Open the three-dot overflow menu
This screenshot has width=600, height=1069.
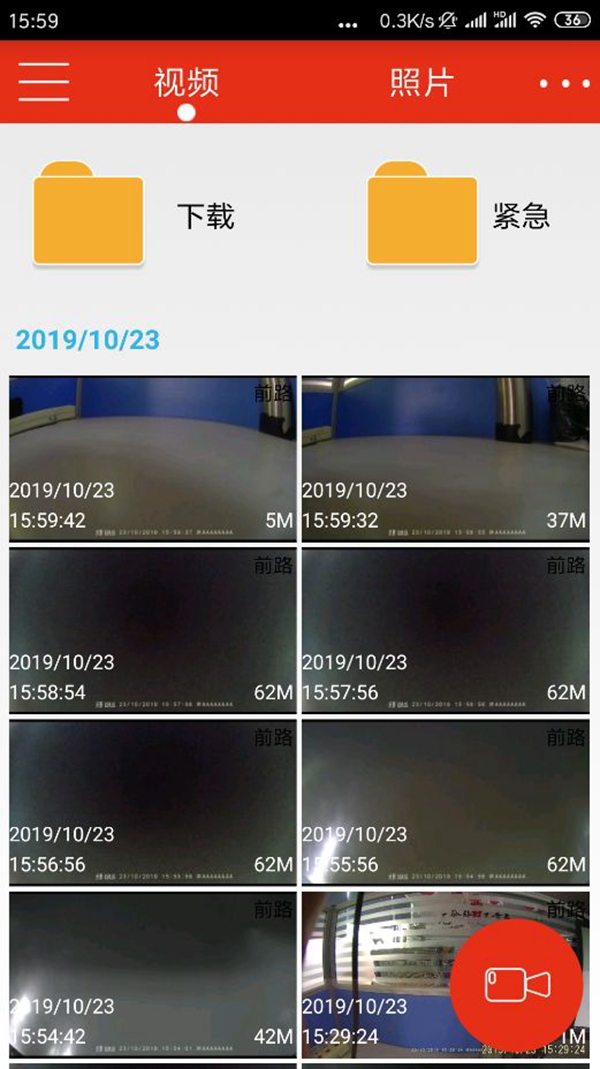click(x=565, y=83)
